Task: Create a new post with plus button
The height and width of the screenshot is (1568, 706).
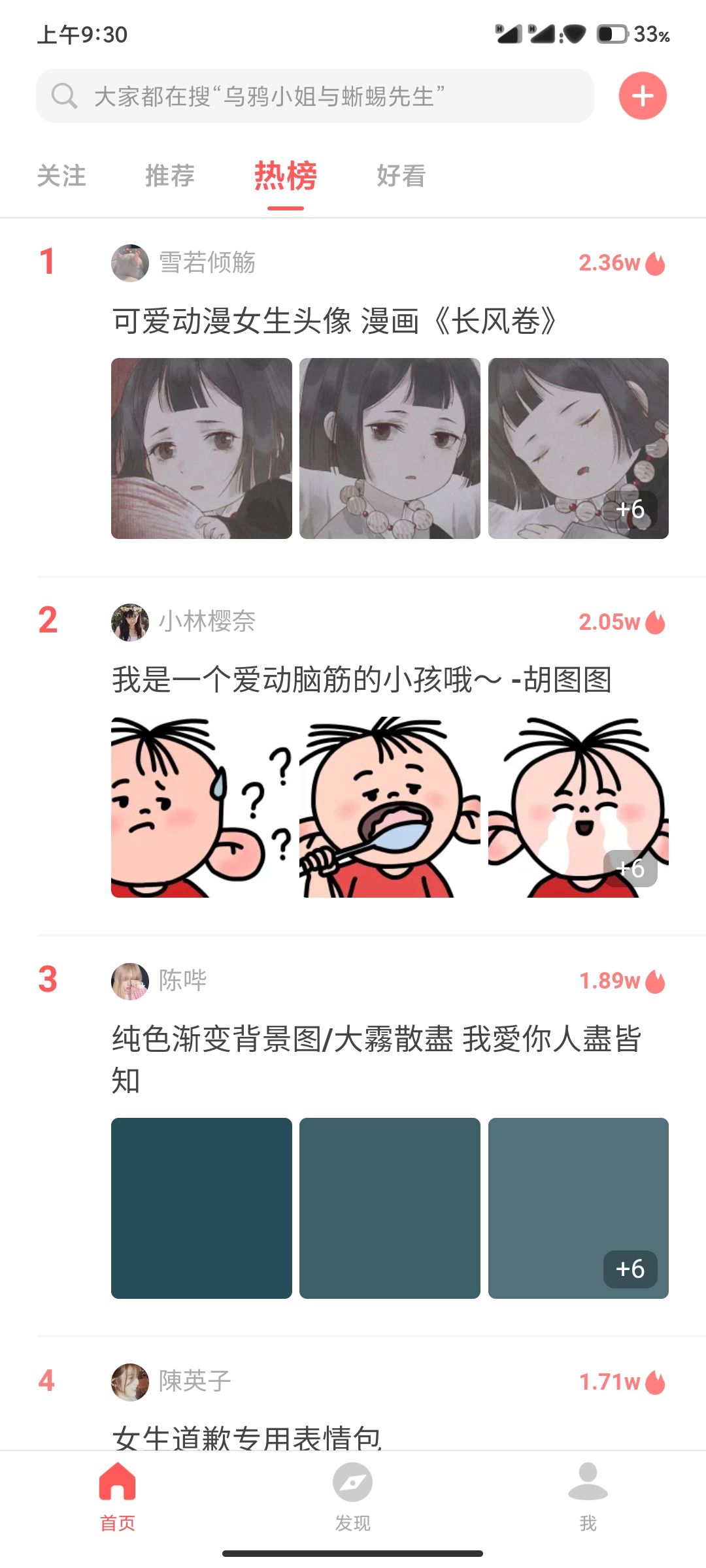Action: click(643, 96)
